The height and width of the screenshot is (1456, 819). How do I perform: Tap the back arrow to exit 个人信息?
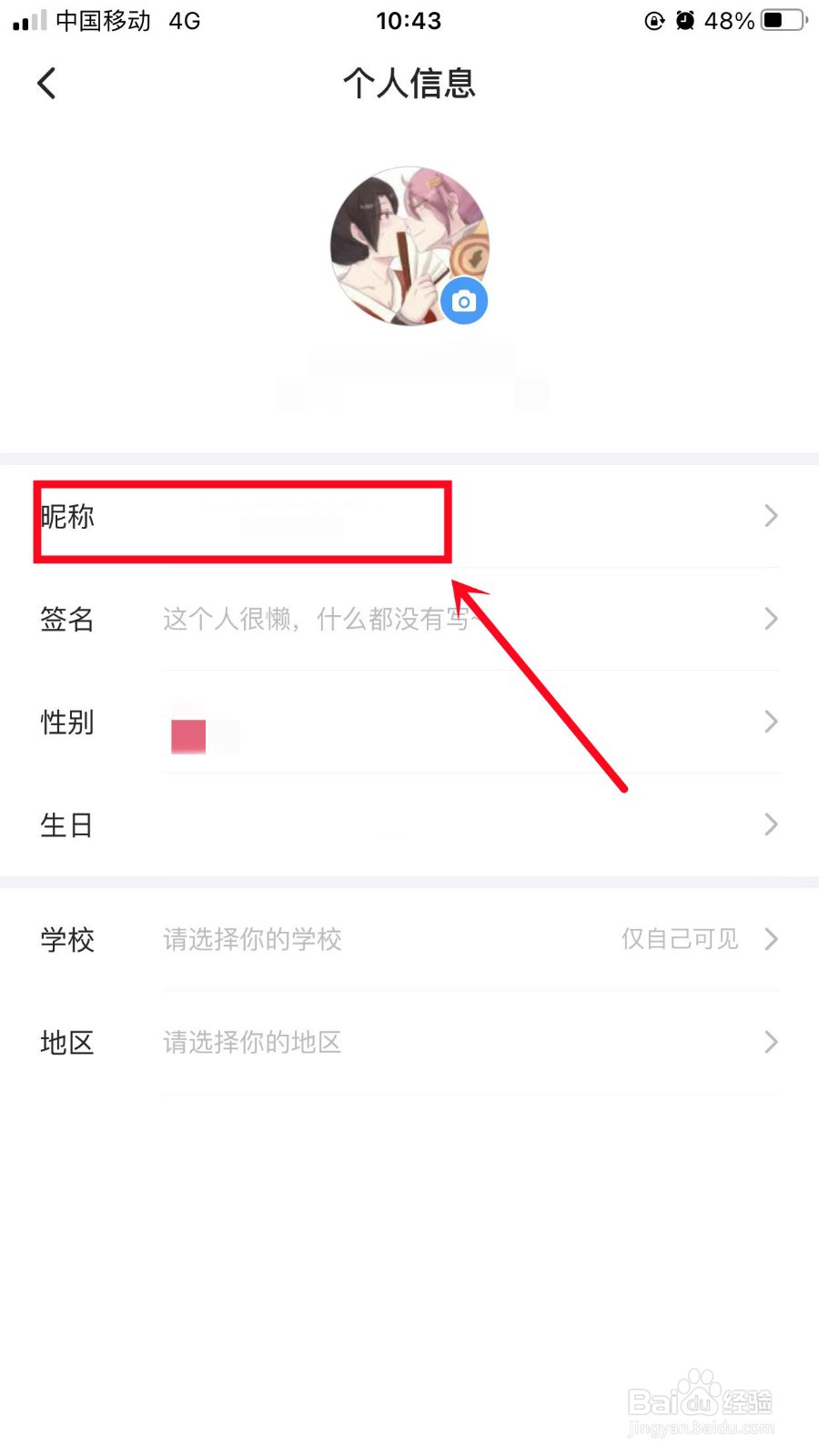pos(45,83)
